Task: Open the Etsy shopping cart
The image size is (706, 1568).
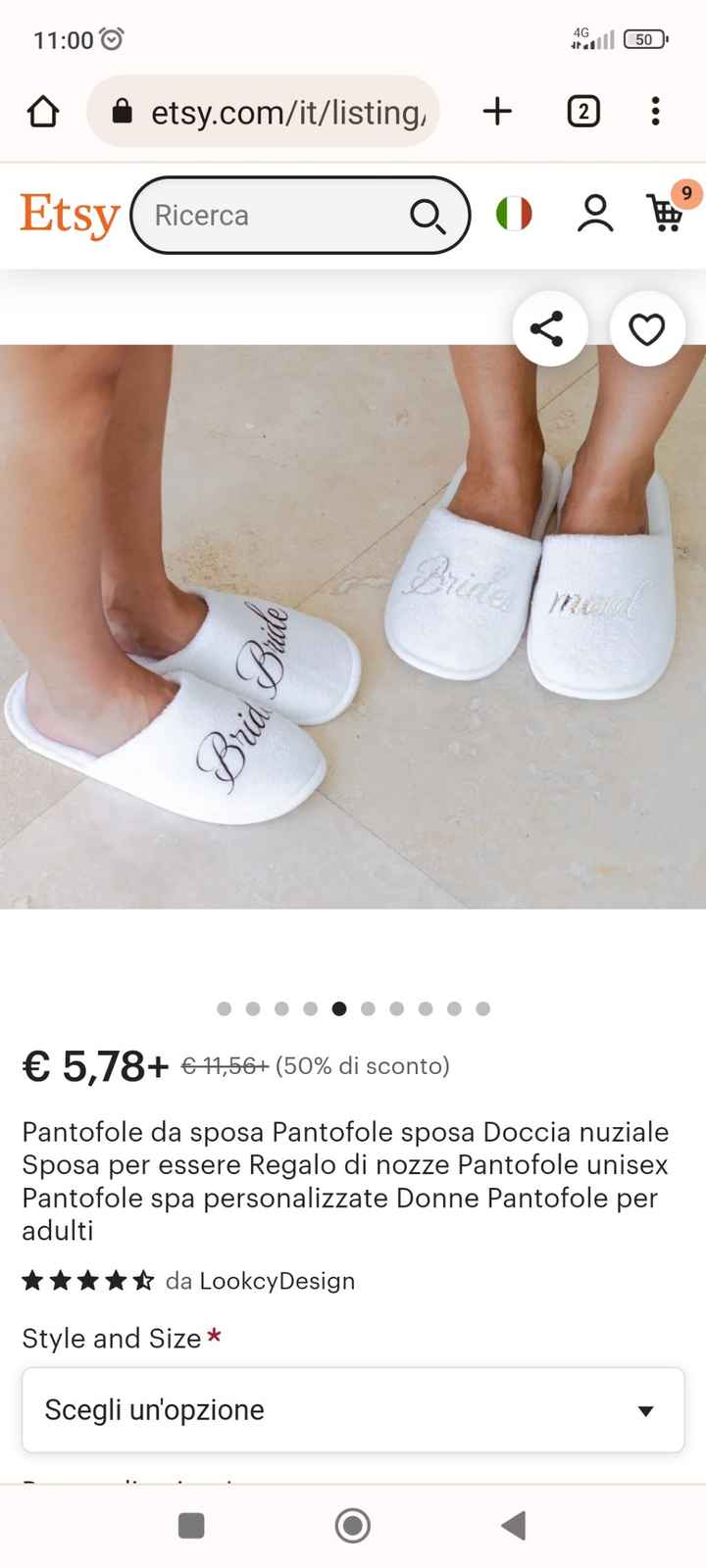Action: pos(668,214)
